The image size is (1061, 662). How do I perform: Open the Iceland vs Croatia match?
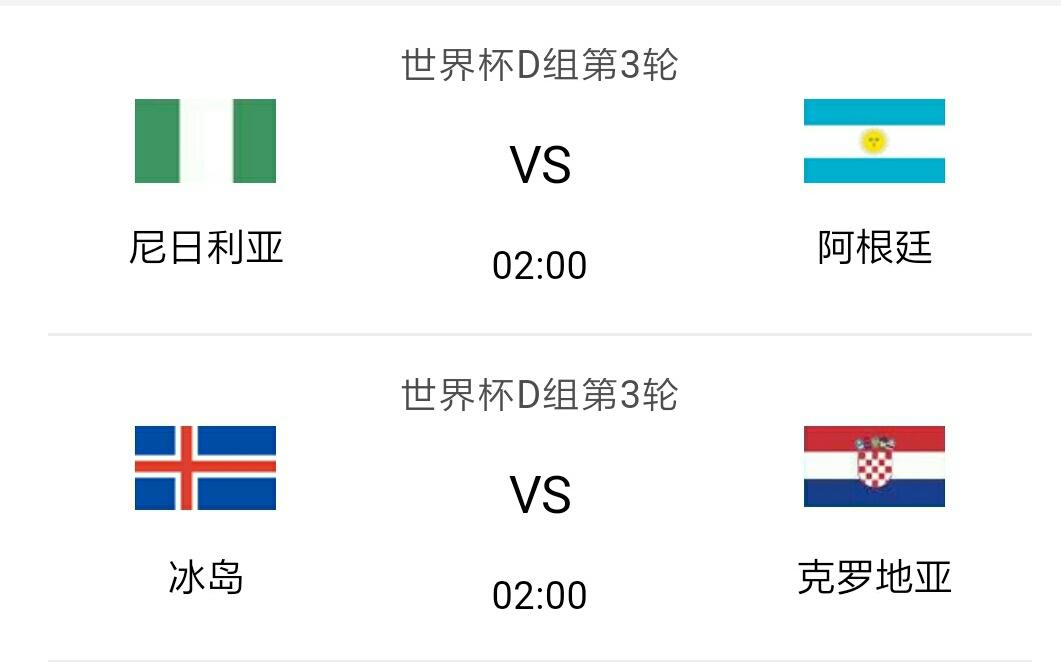(x=540, y=496)
